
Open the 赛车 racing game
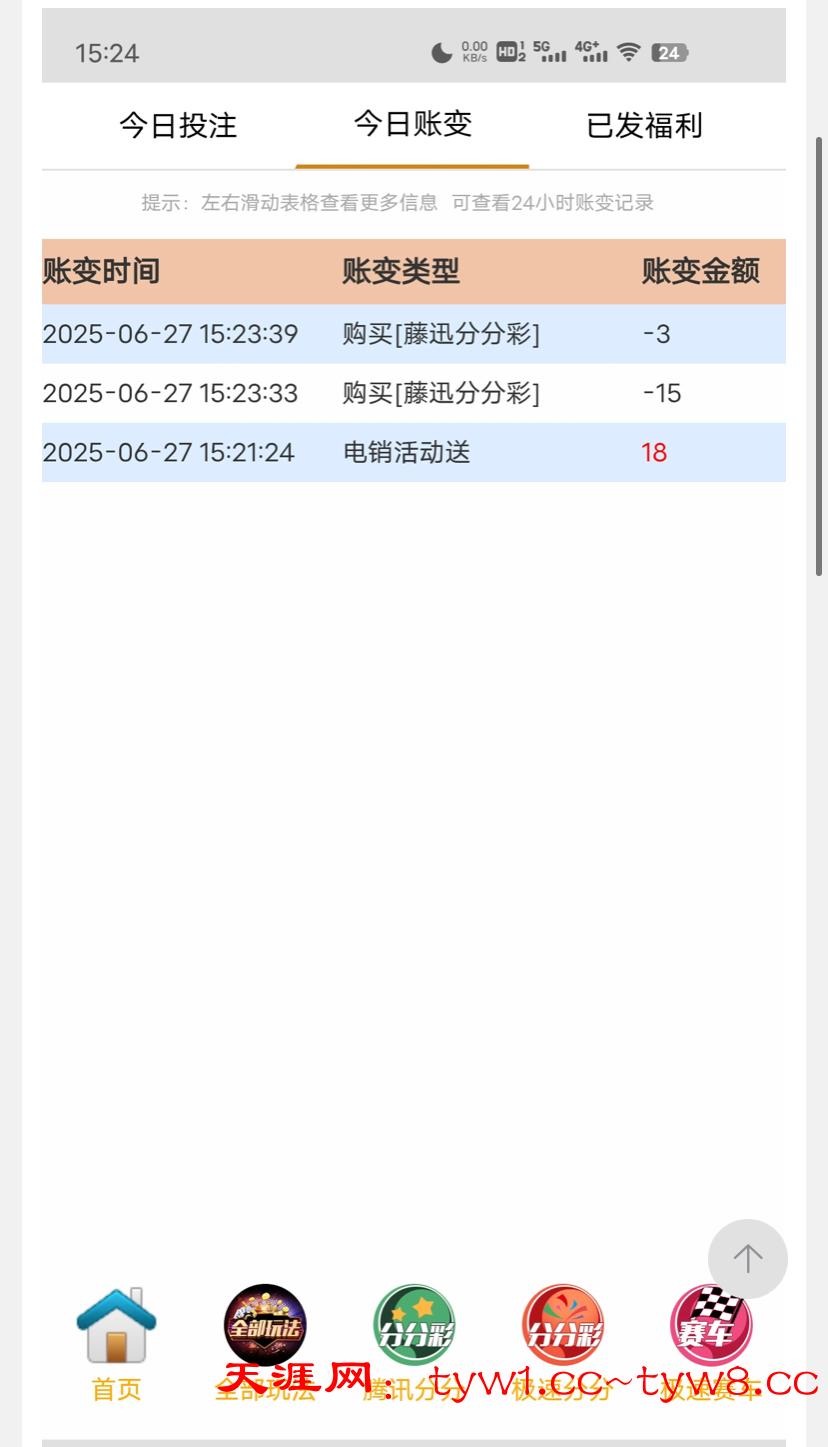tap(710, 1326)
